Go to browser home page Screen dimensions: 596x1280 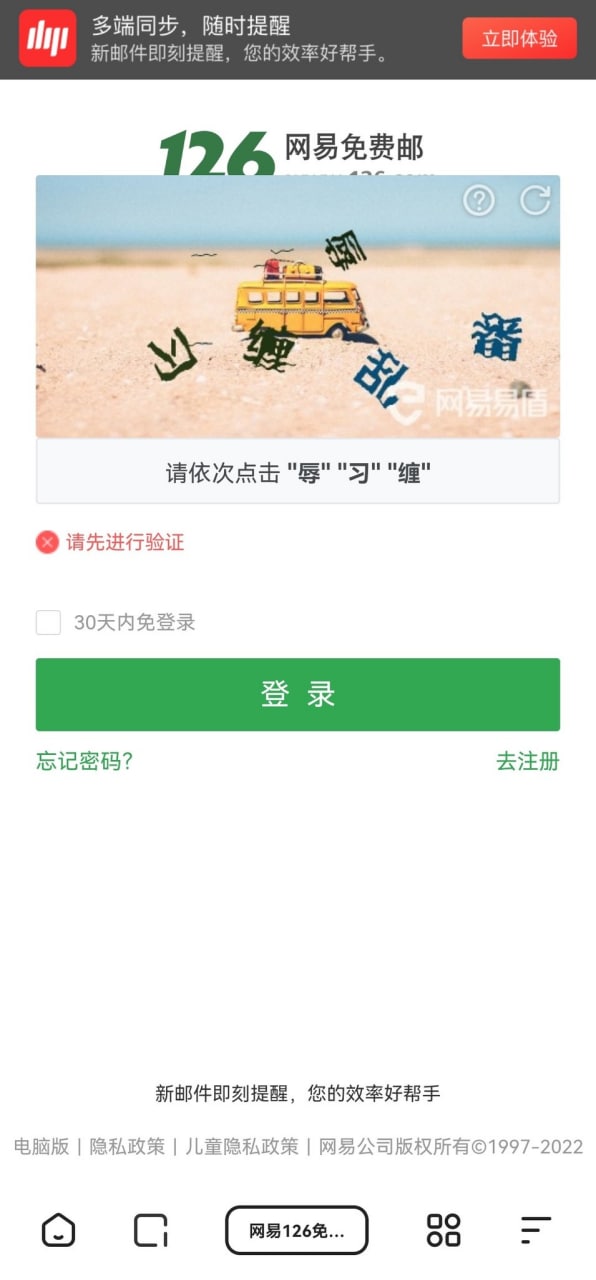(59, 1230)
